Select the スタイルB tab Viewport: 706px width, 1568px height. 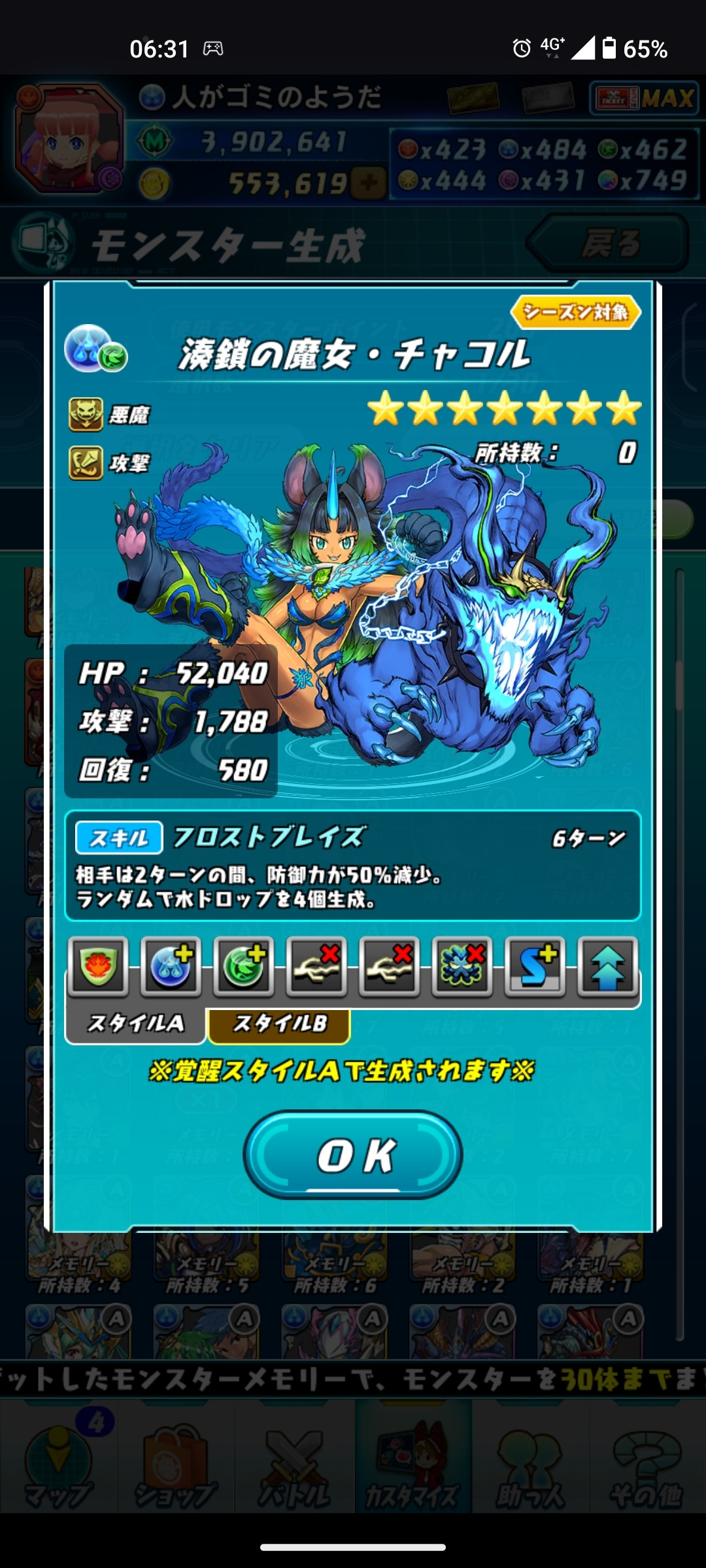pos(280,1023)
